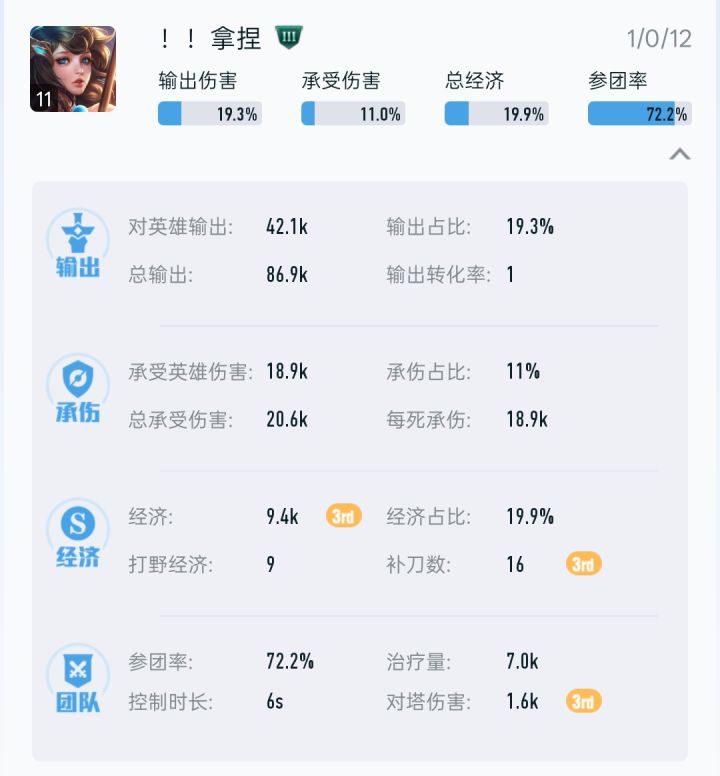Click the 总输出 86.9k stat value
The width and height of the screenshot is (720, 776).
(289, 275)
